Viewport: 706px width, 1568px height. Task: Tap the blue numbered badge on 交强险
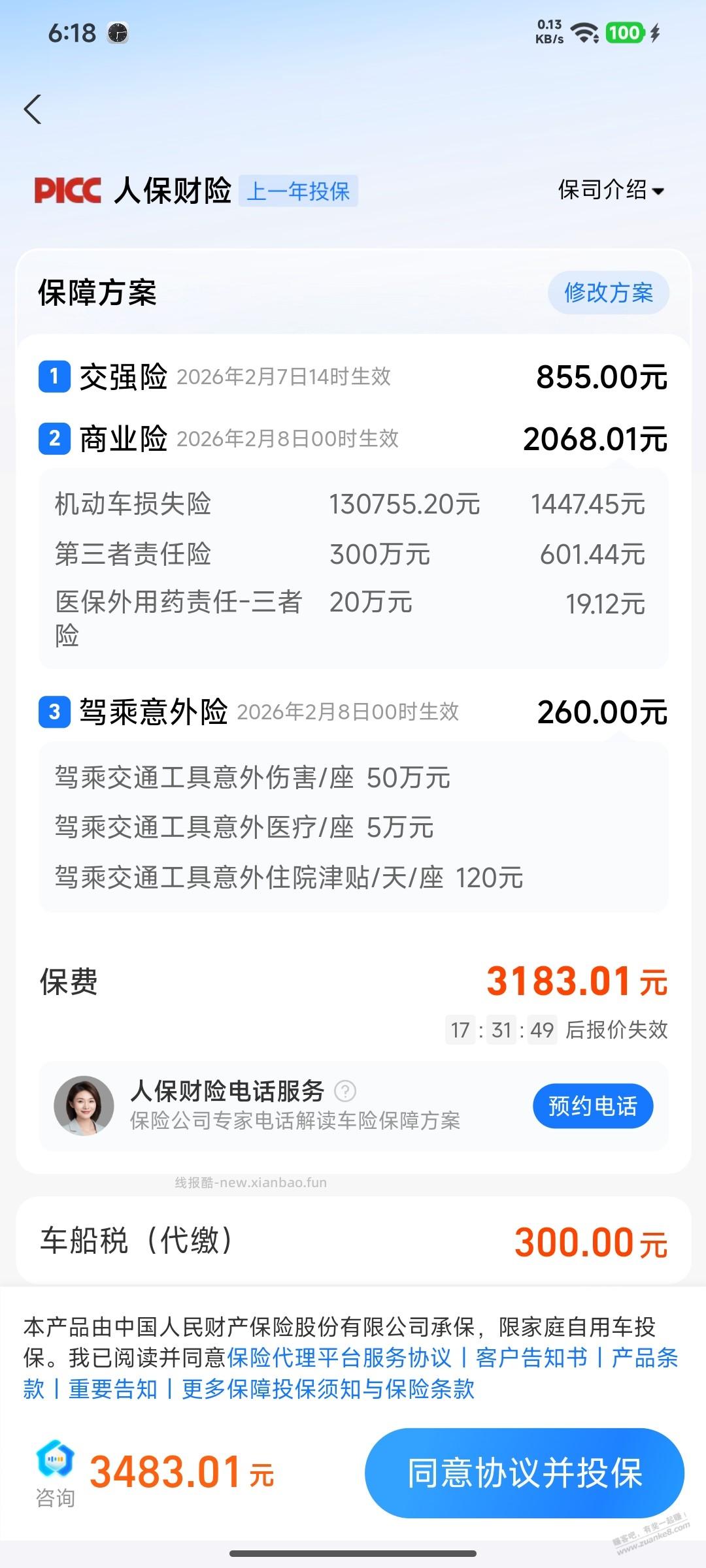pyautogui.click(x=56, y=376)
